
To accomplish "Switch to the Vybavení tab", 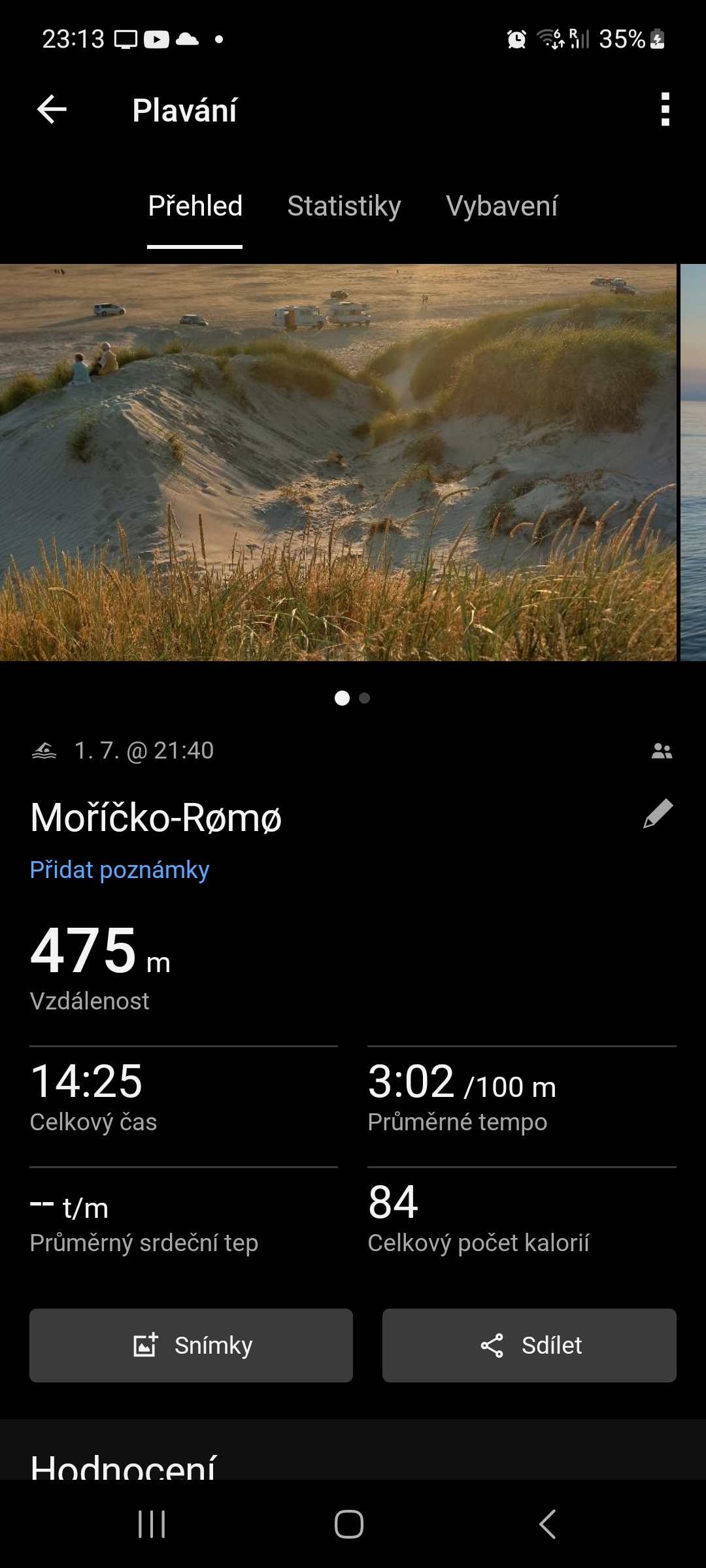I will click(501, 206).
